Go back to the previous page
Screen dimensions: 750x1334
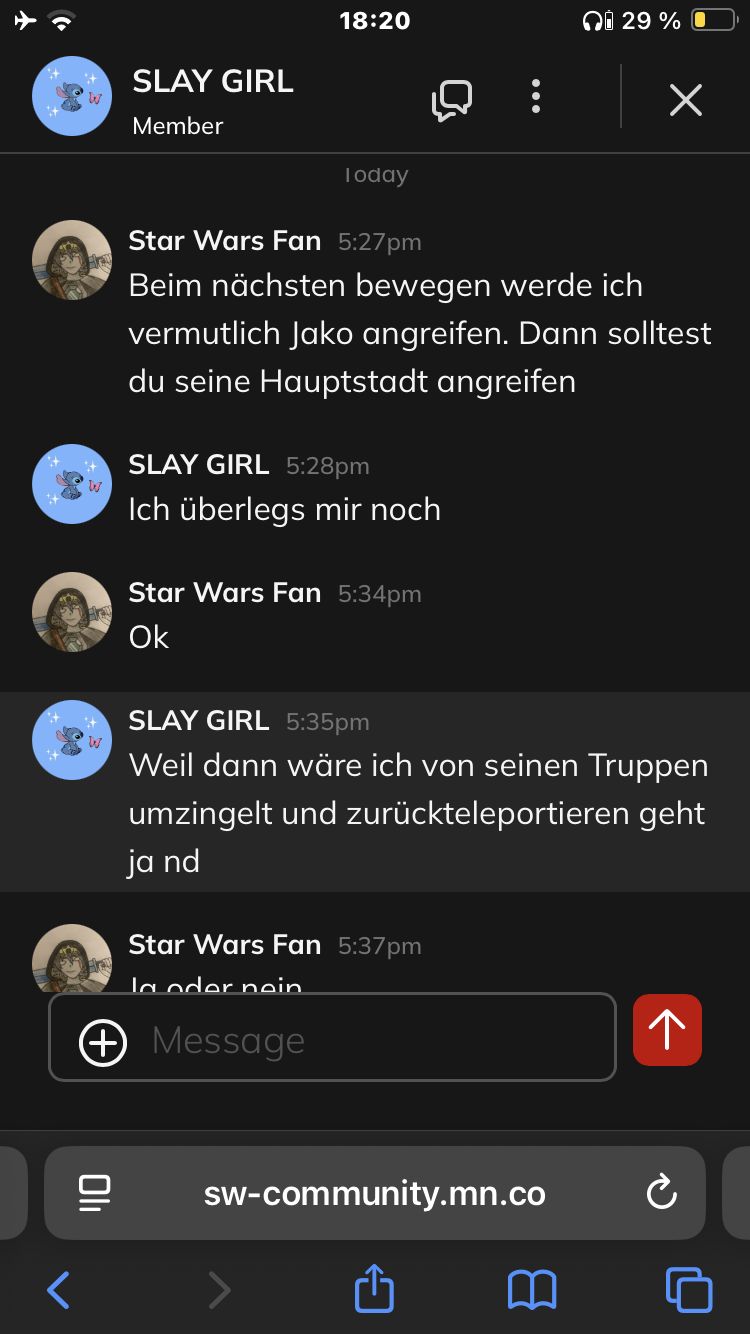pyautogui.click(x=59, y=1290)
